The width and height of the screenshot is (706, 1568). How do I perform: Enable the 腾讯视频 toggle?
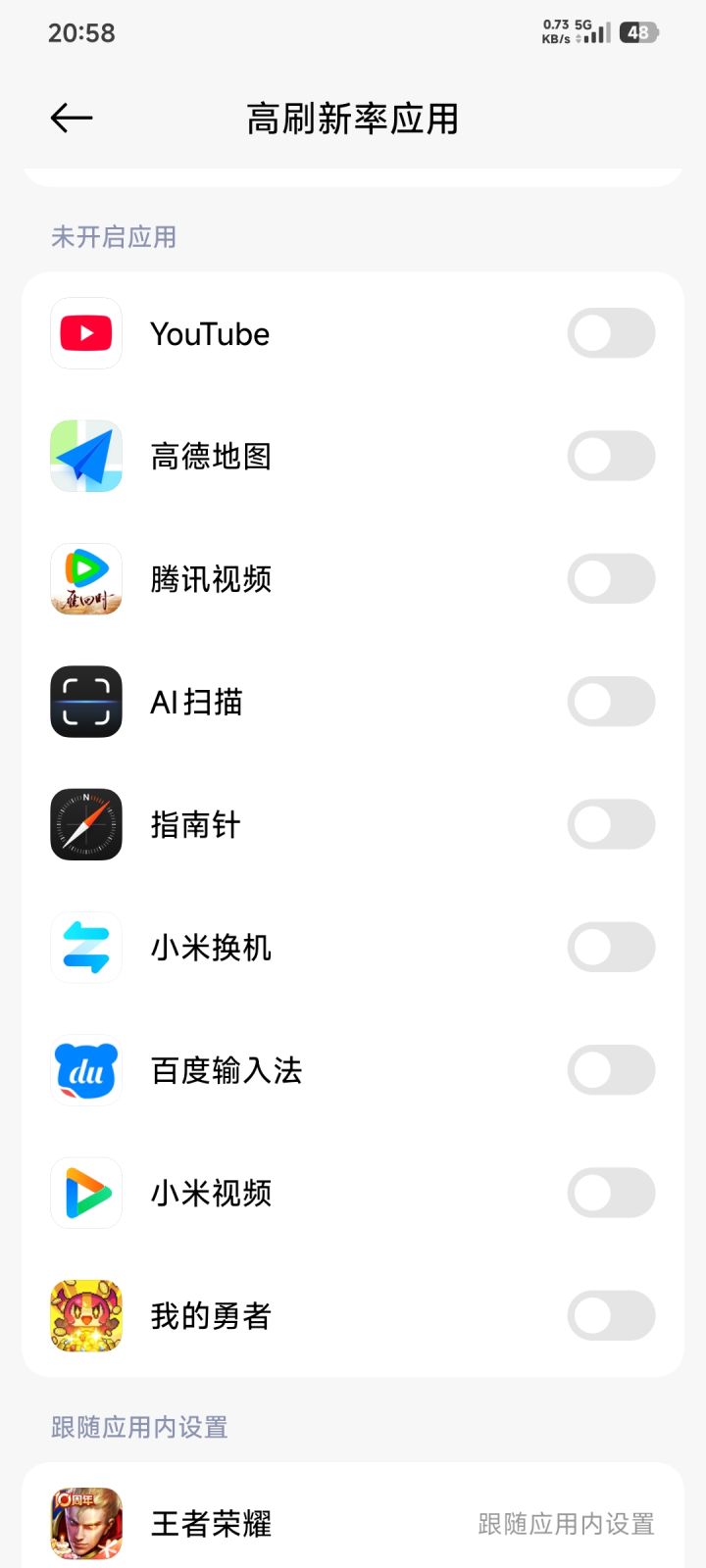point(611,579)
